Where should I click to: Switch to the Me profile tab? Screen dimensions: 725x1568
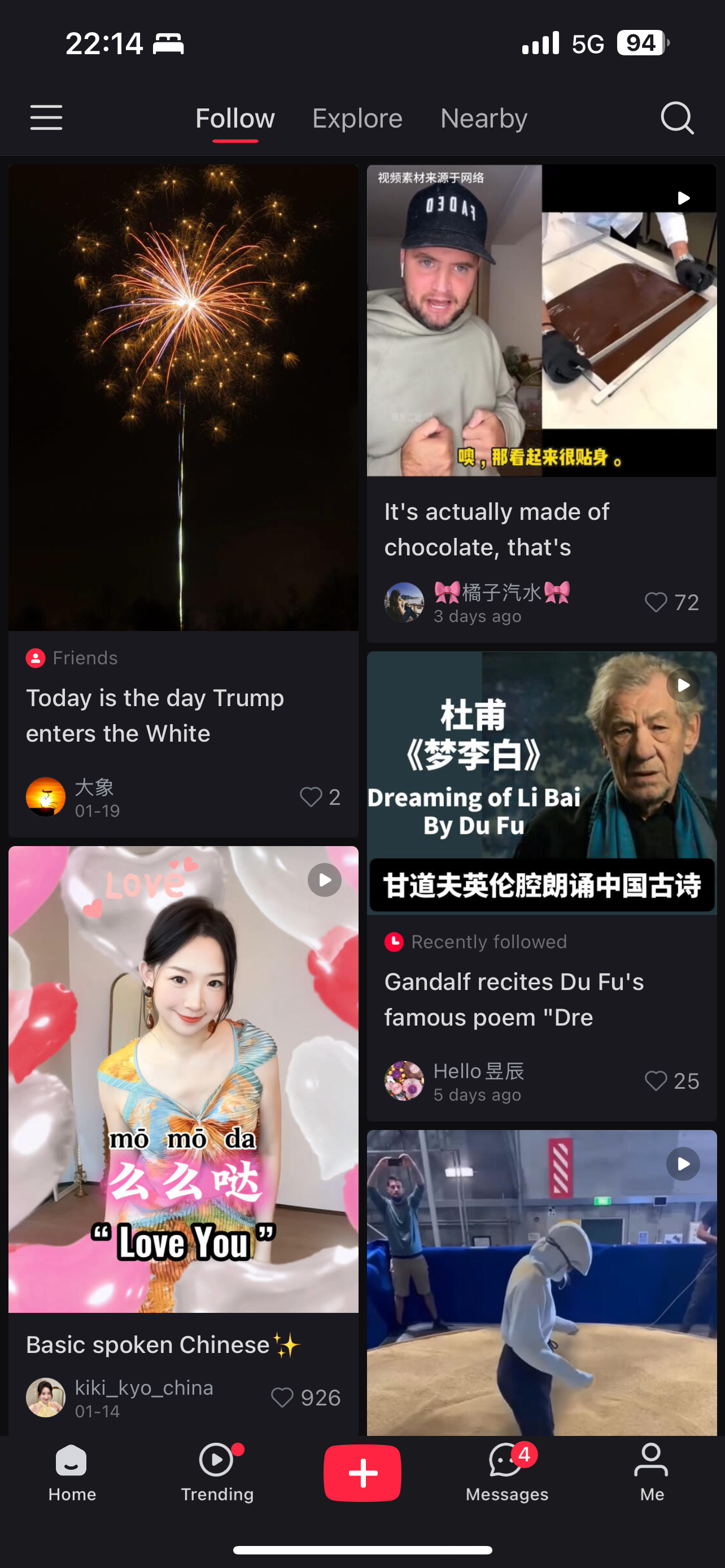(x=652, y=1473)
